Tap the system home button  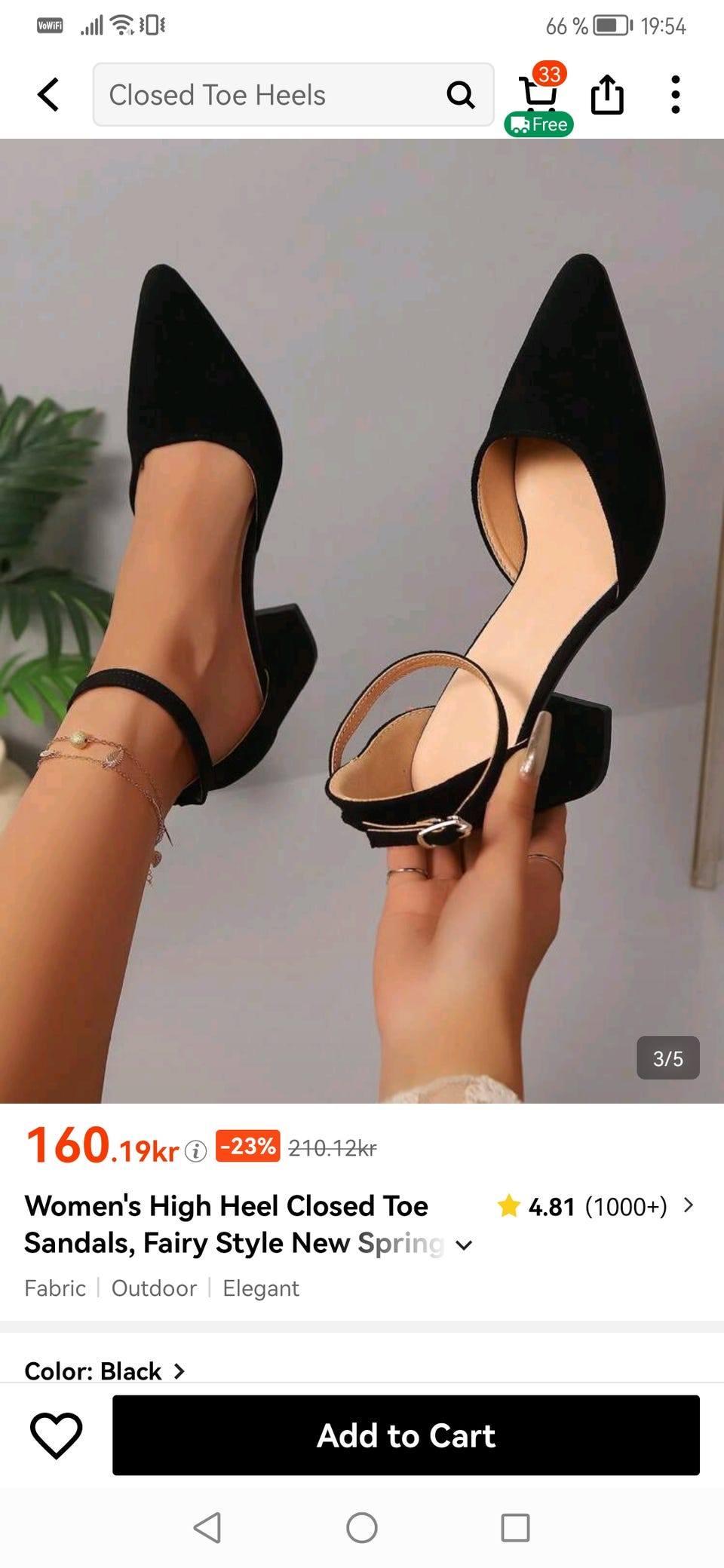click(x=362, y=1528)
